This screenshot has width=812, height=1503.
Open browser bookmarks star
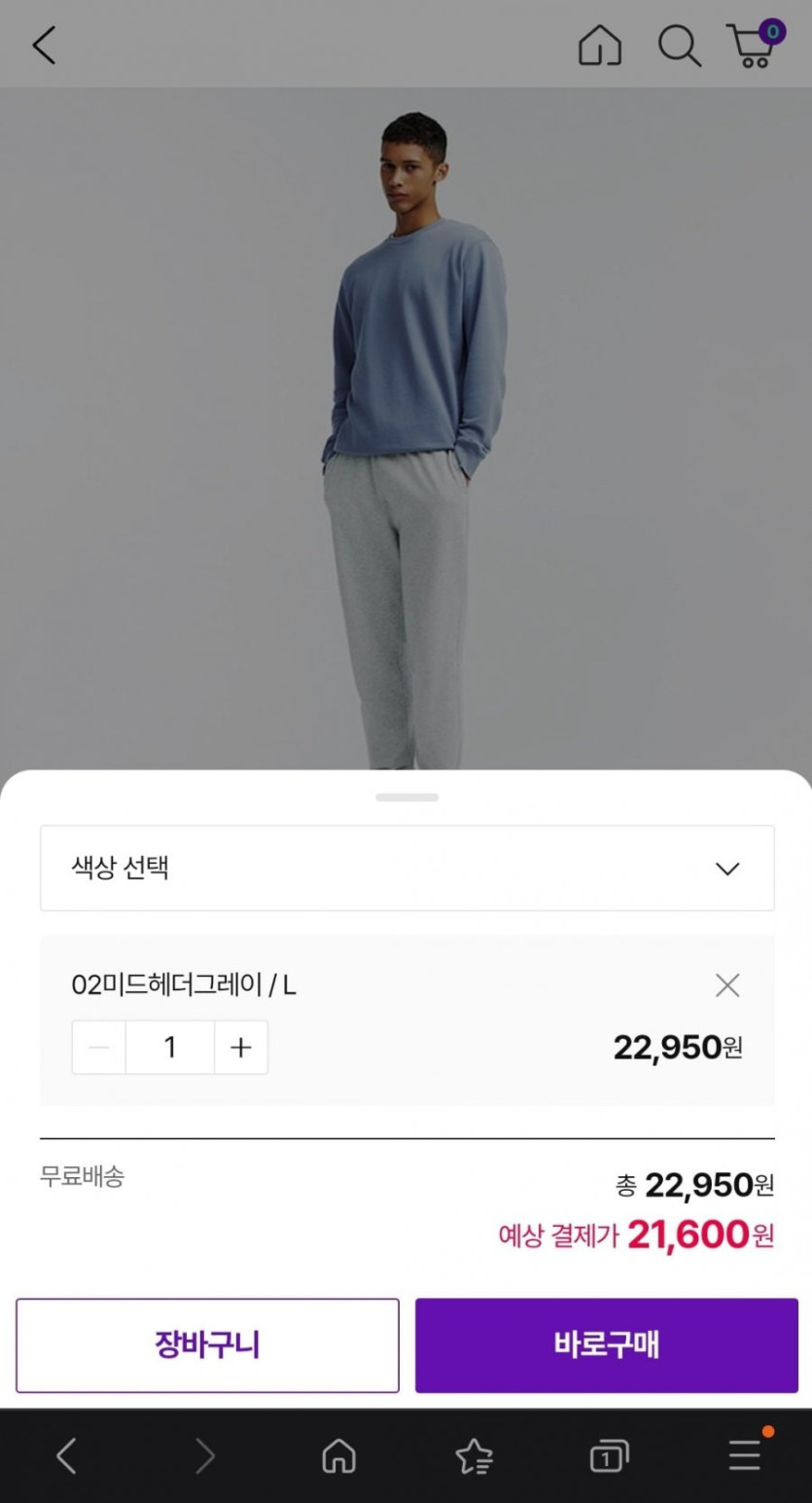pos(474,1456)
